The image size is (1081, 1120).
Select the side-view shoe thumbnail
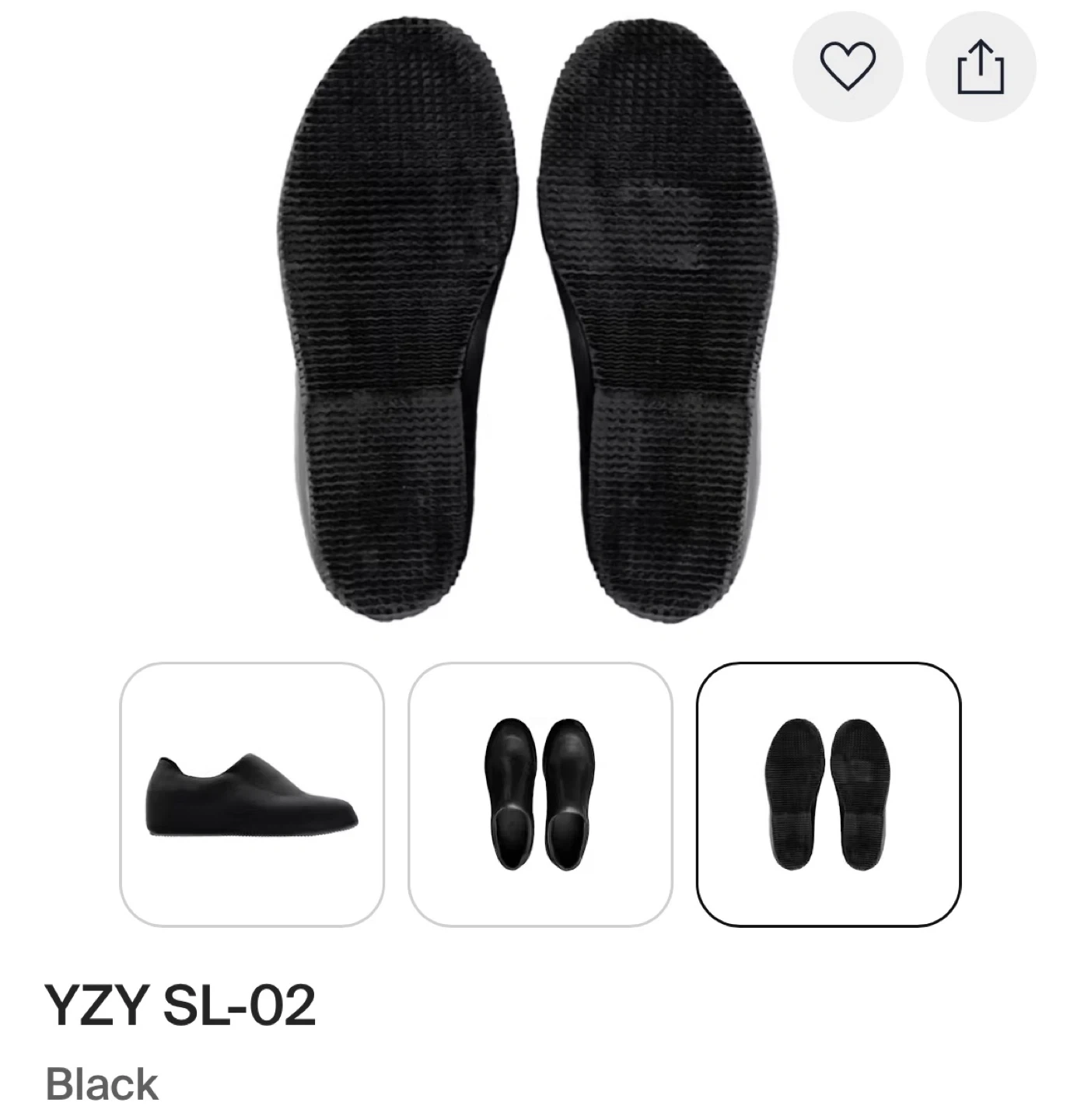(252, 794)
